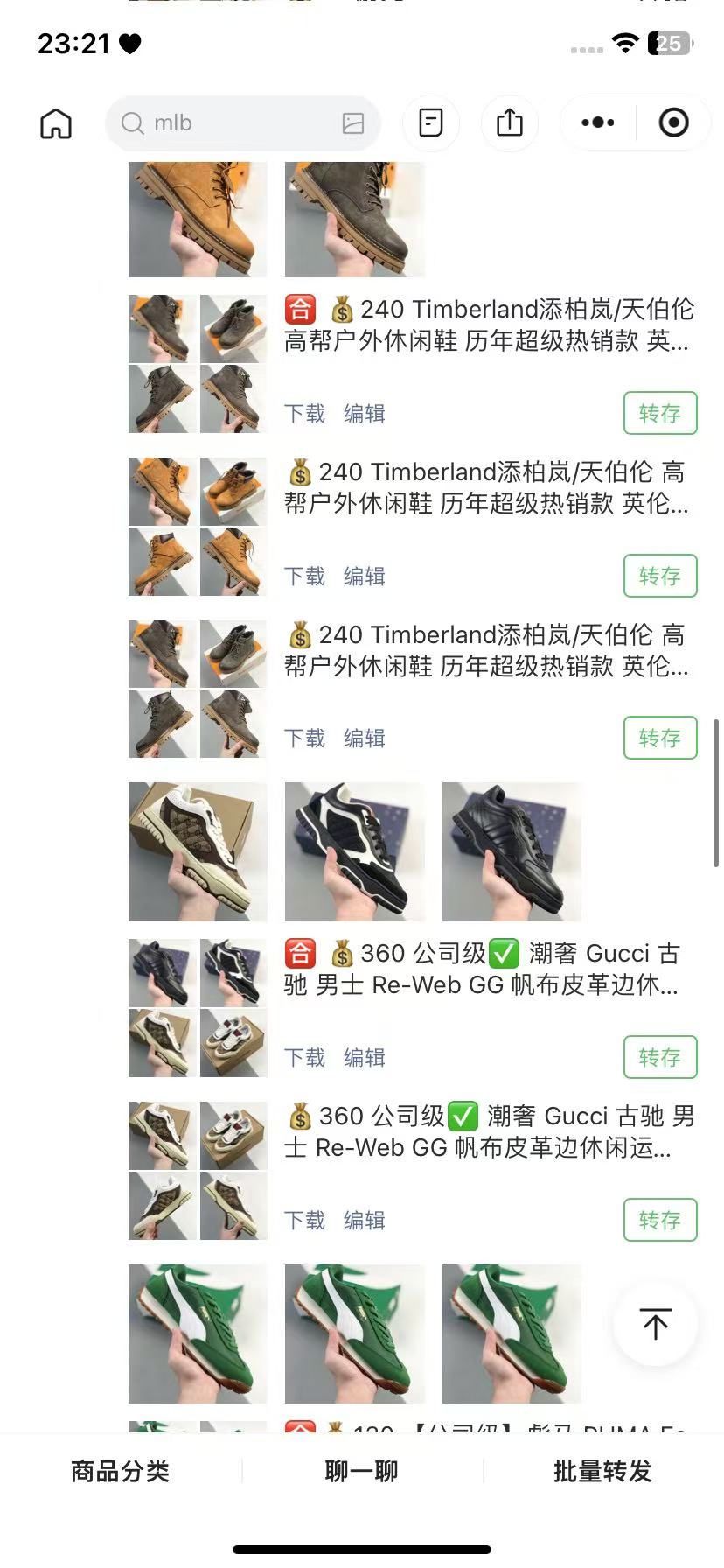The height and width of the screenshot is (1568, 724).
Task: Tap 转存 on third Timberland listing
Action: tap(660, 738)
